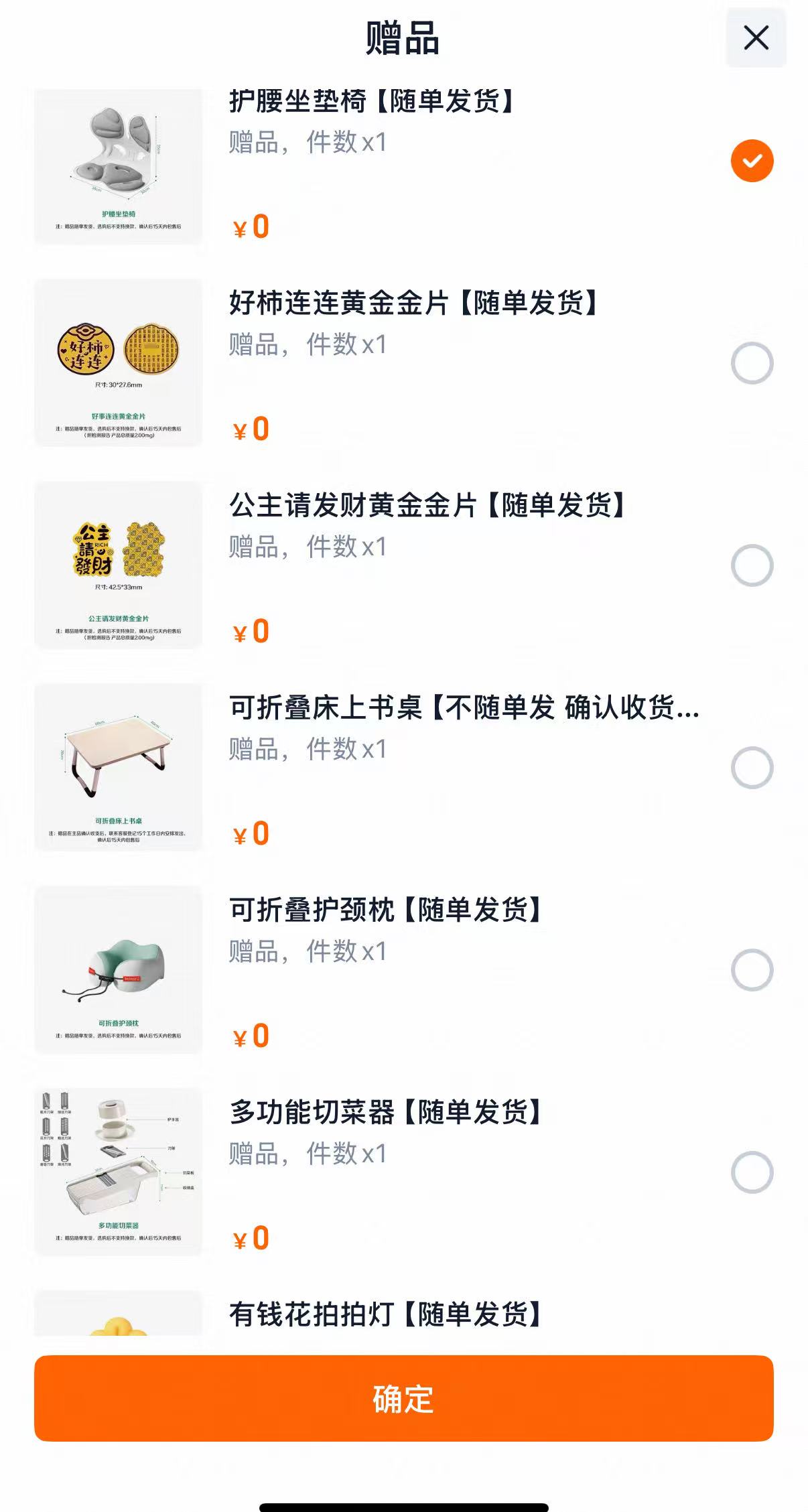
Task: Choose the 公主请发财黄金金片 gift
Action: coord(752,565)
